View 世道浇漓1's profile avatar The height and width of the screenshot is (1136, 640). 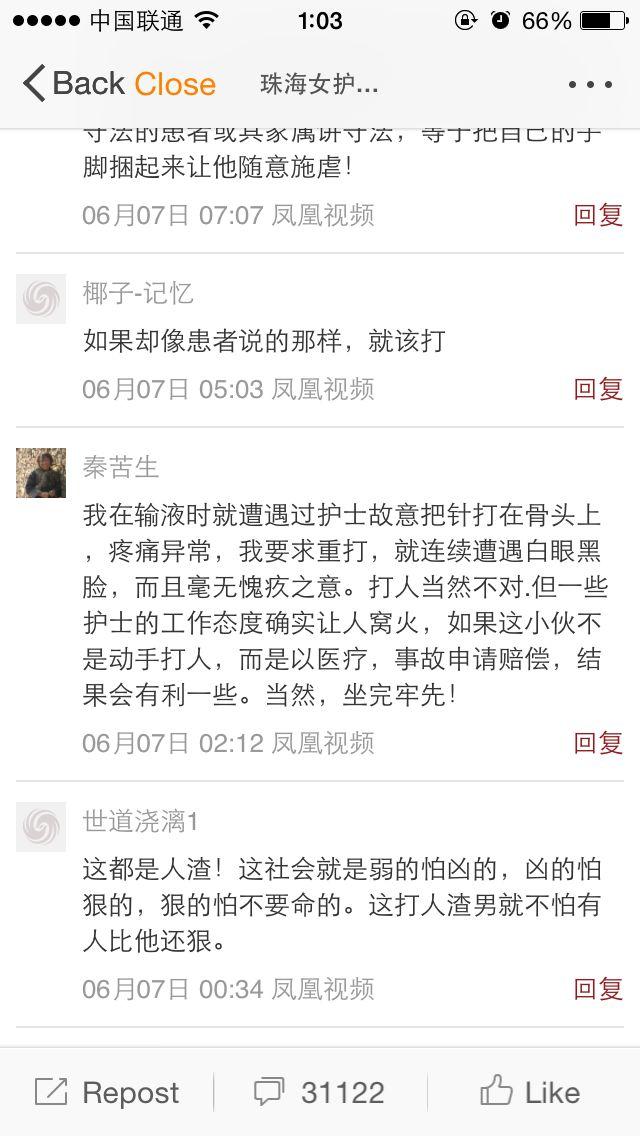click(x=41, y=827)
